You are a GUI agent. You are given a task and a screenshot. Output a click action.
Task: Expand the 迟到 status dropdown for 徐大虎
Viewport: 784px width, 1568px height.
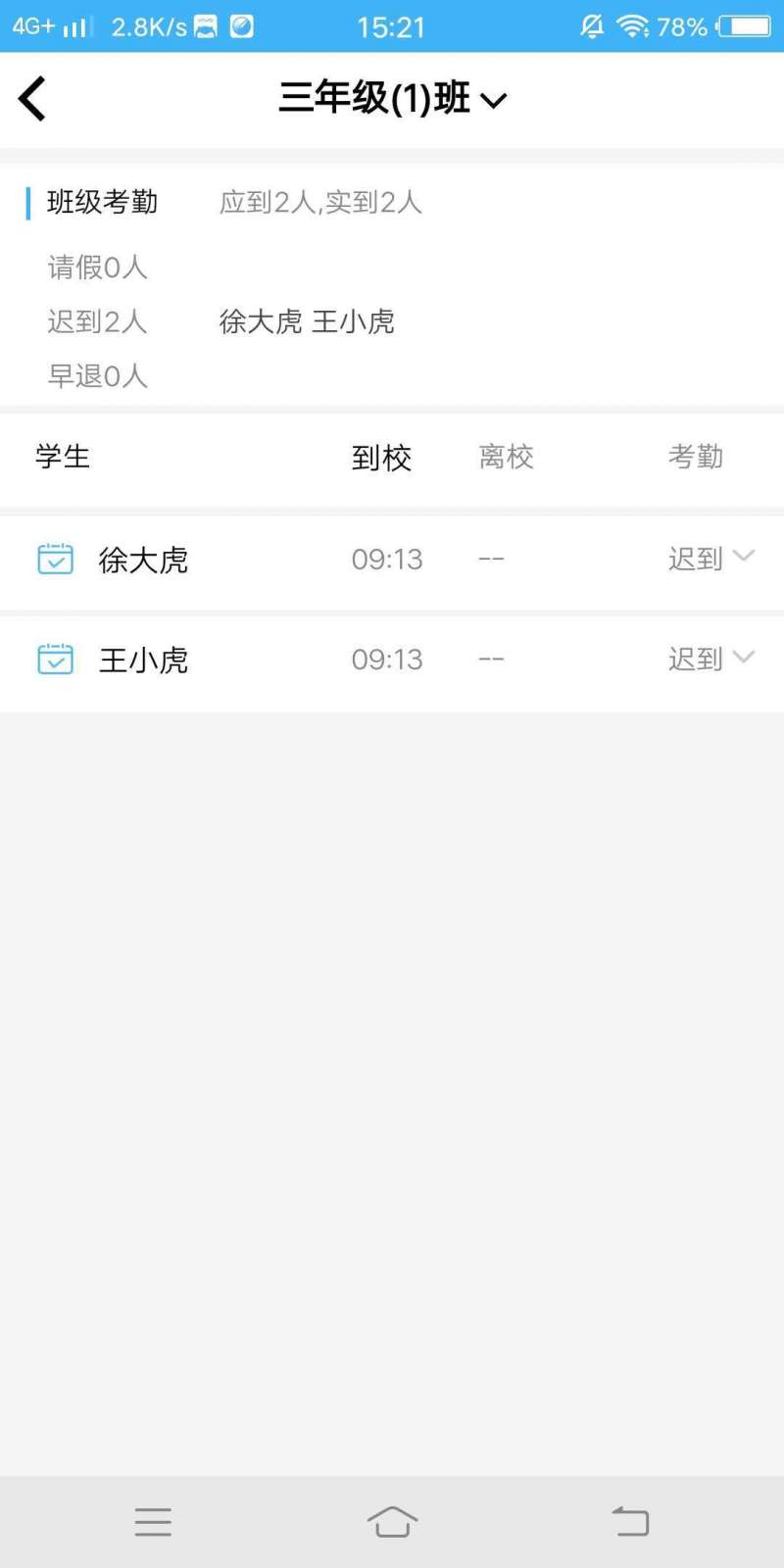(x=711, y=559)
